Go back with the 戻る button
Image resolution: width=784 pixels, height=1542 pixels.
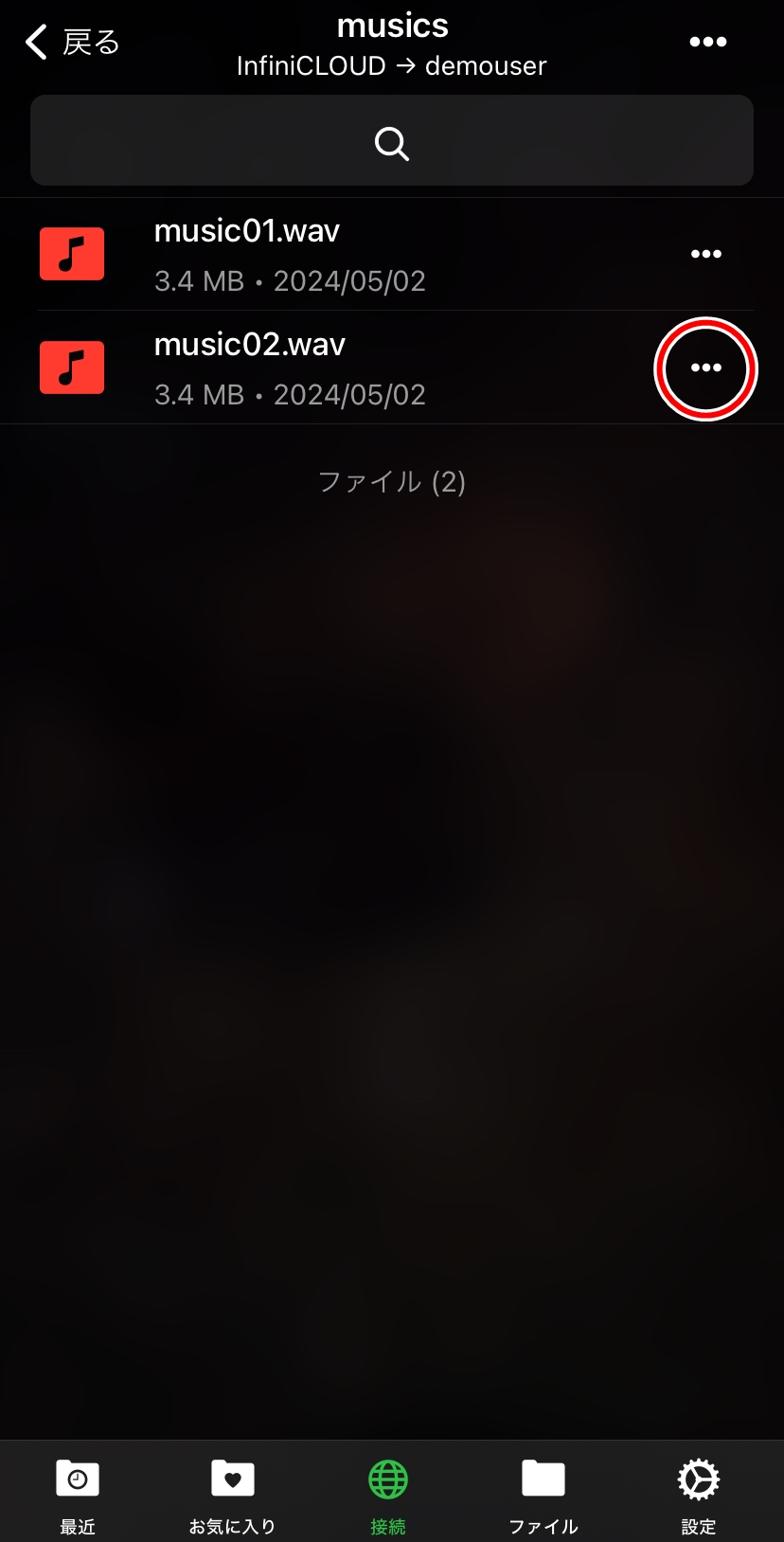click(72, 43)
